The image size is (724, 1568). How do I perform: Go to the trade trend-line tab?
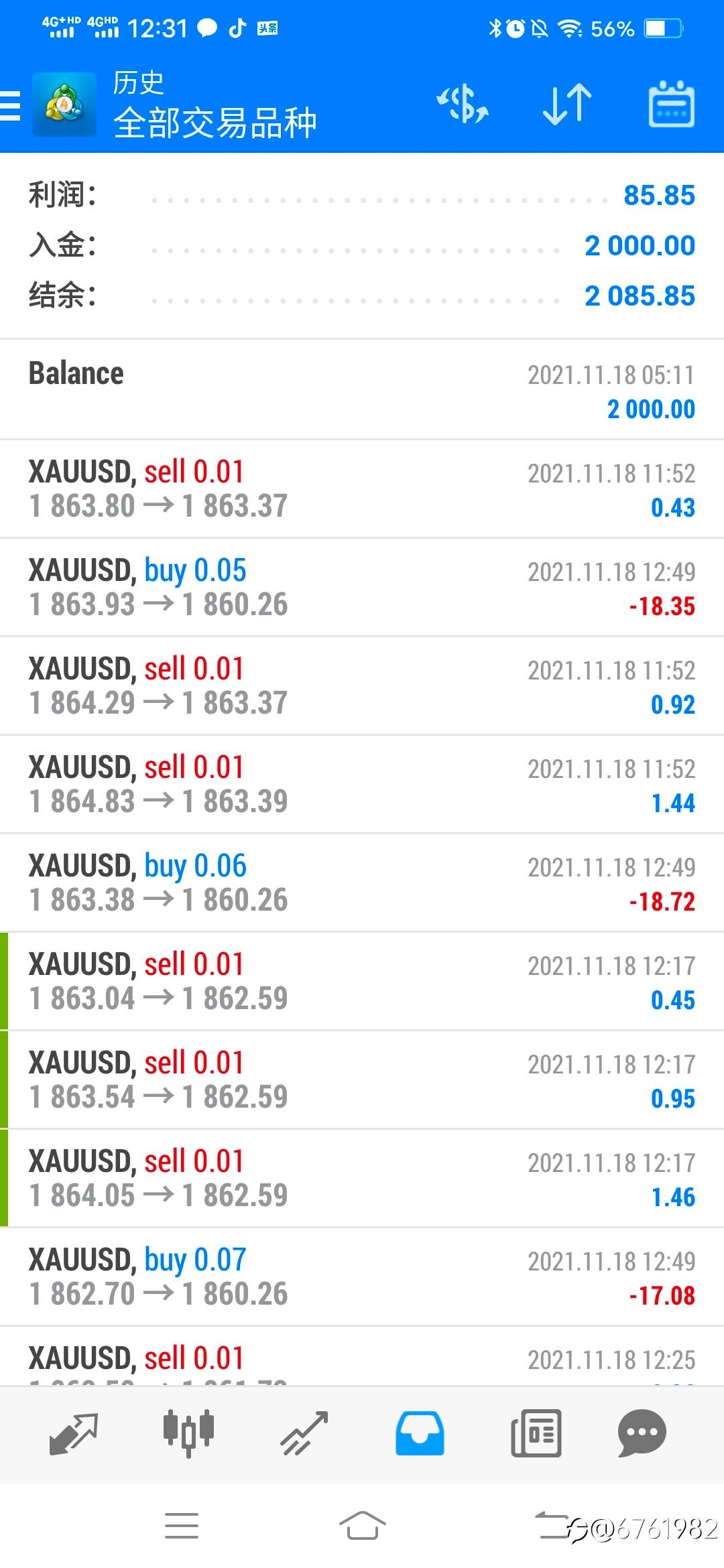[x=304, y=1433]
